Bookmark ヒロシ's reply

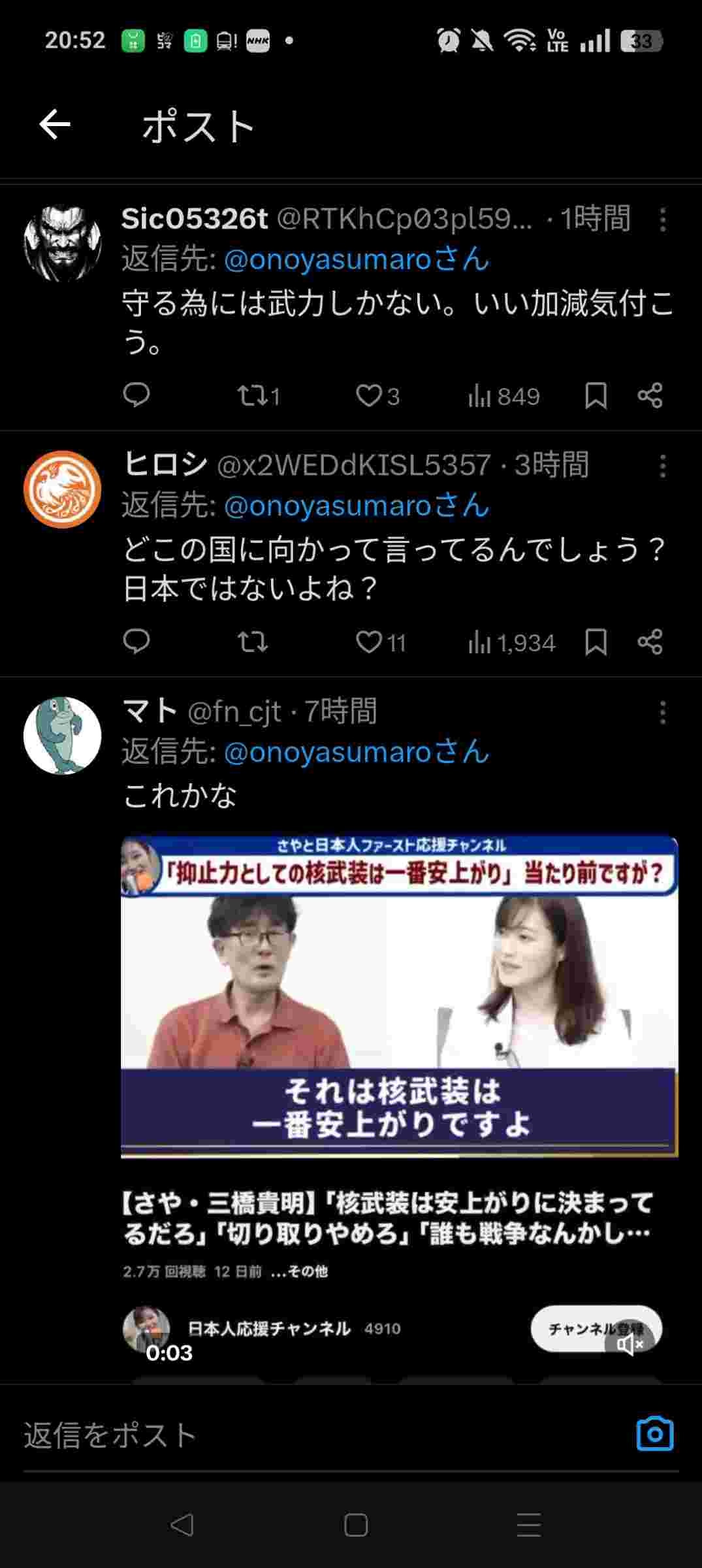point(596,642)
